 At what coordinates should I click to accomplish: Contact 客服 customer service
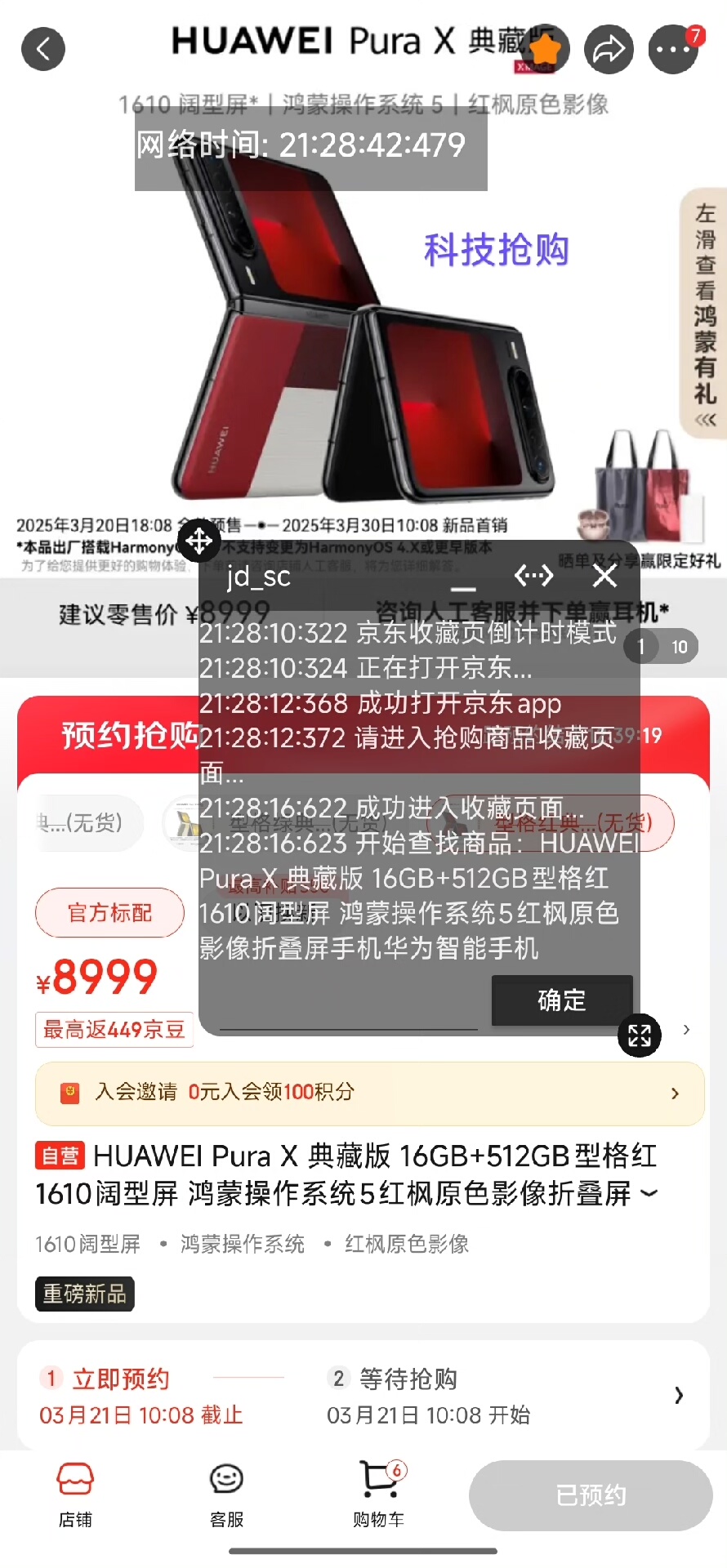point(226,1494)
